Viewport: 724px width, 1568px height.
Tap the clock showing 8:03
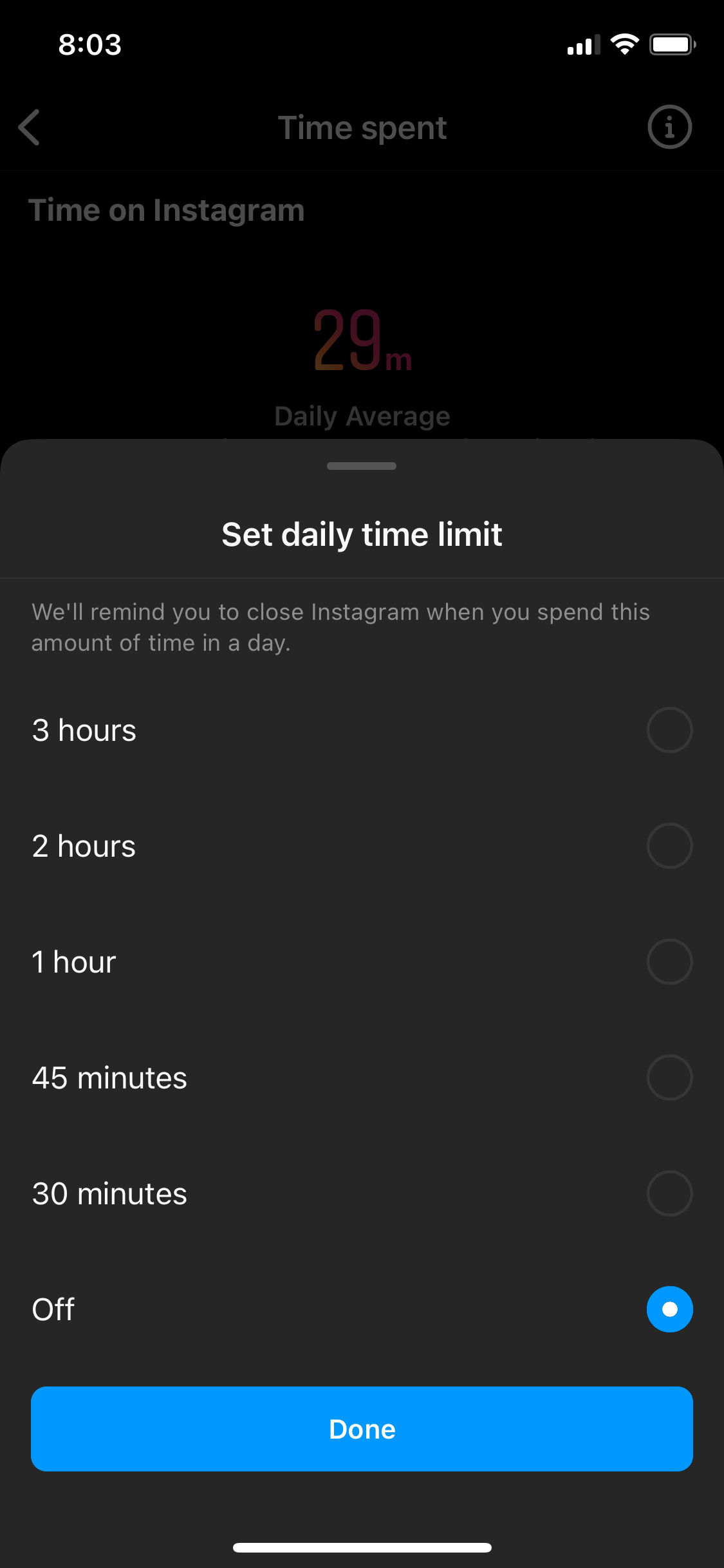89,44
